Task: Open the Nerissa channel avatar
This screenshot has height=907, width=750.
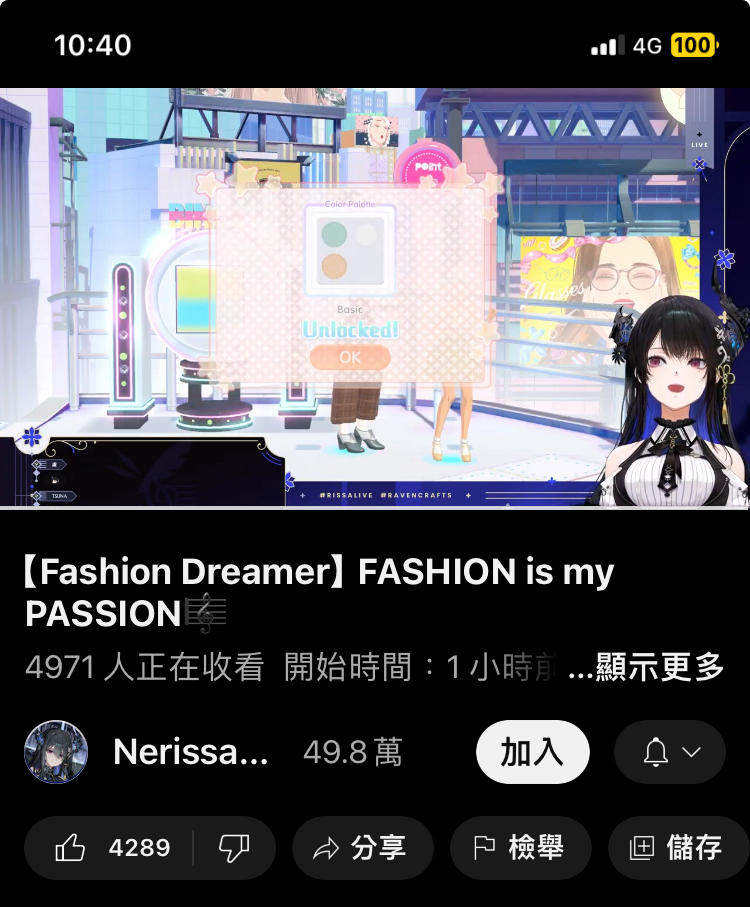Action: tap(56, 752)
